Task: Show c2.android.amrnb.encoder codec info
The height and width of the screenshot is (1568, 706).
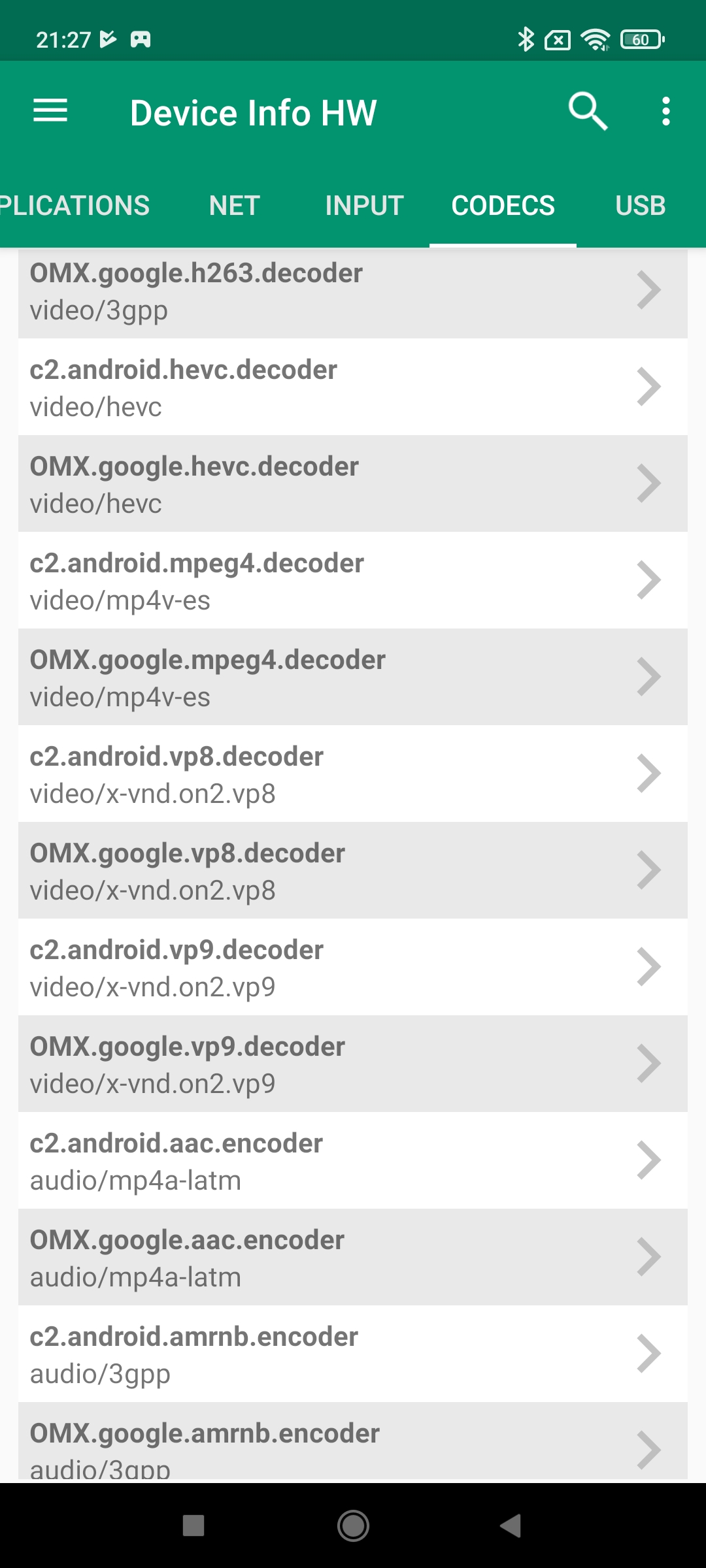Action: (353, 1354)
